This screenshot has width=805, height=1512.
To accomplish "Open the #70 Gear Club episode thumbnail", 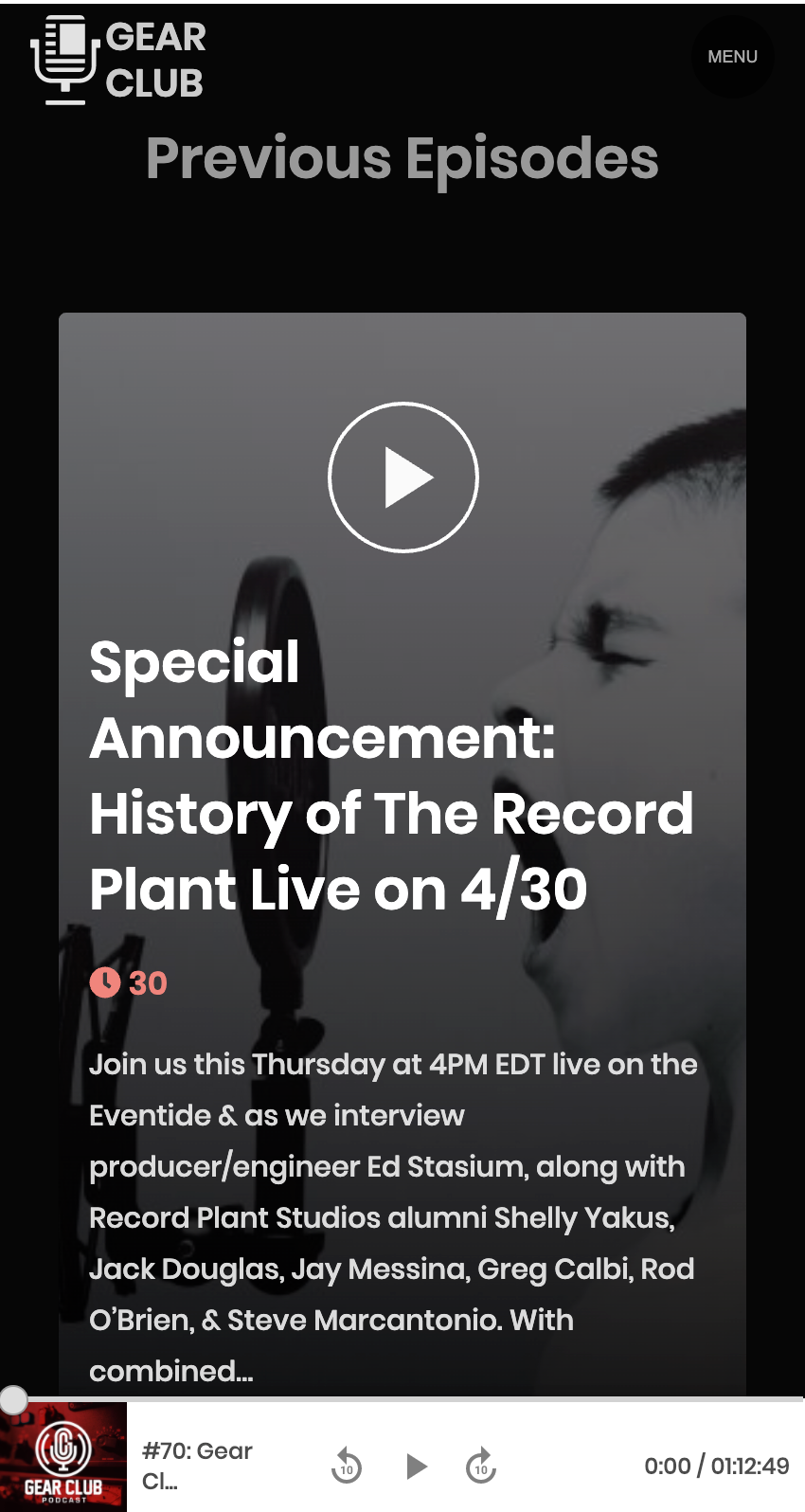I will point(63,1457).
